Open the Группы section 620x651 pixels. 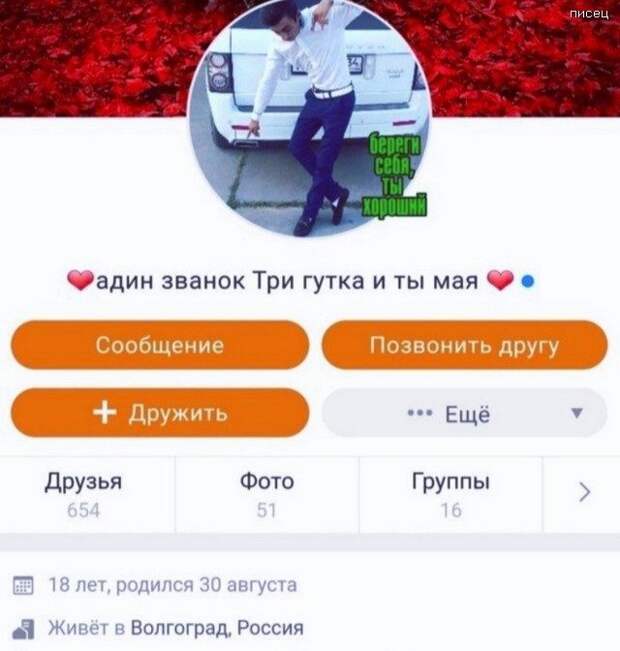click(450, 495)
